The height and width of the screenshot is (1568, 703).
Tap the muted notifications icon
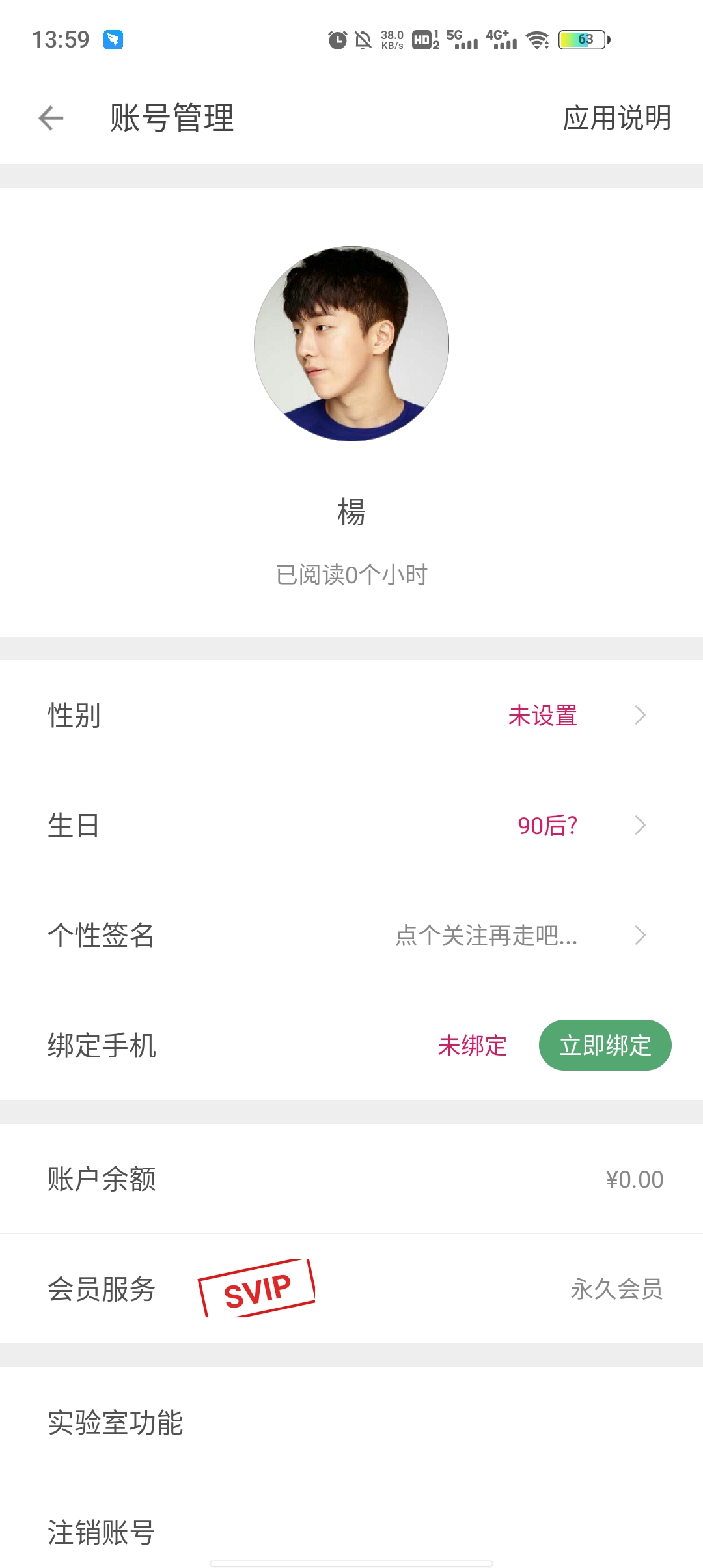click(x=363, y=40)
